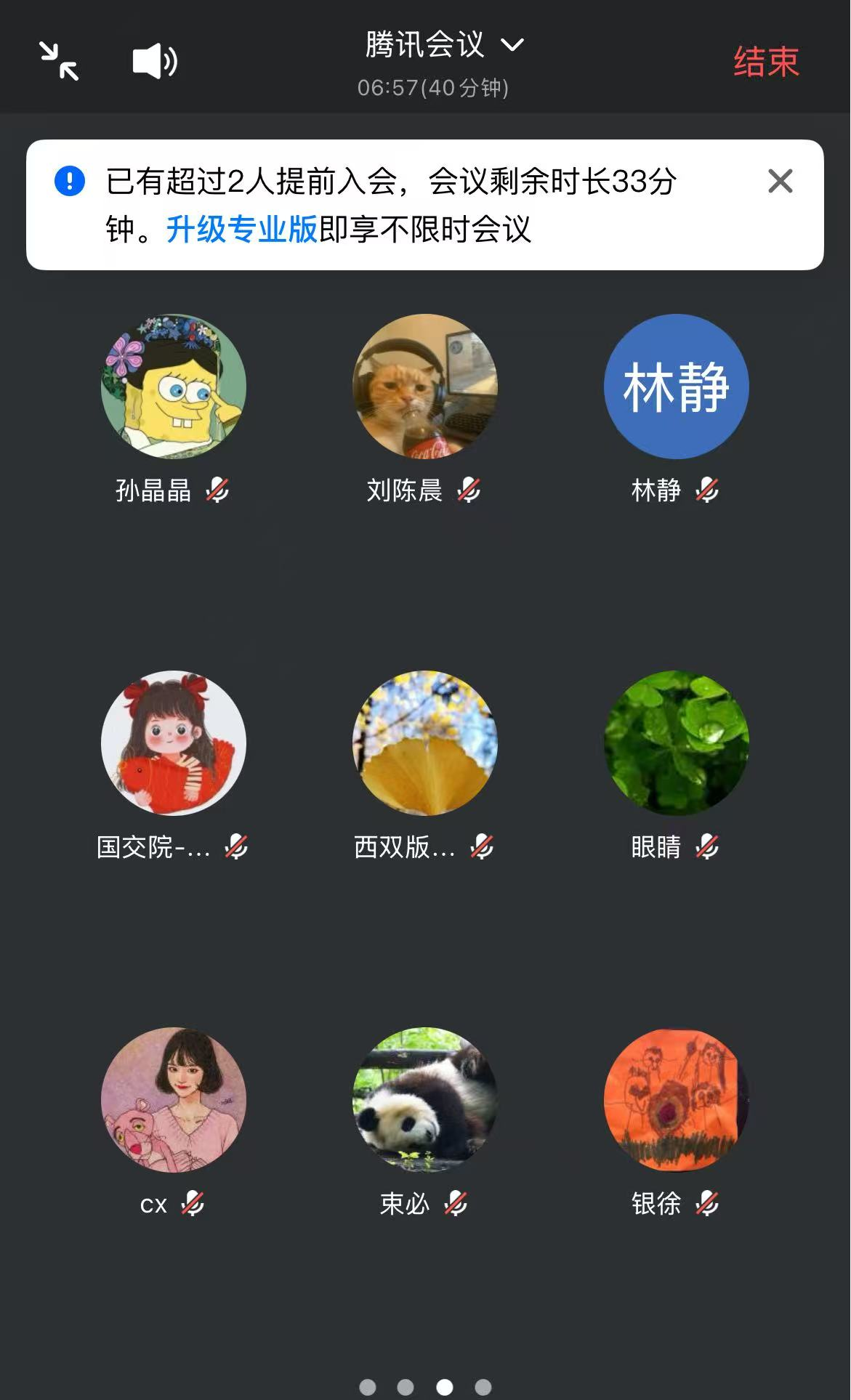Tap 结束 to end the meeting
This screenshot has height=1400, width=851.
[766, 62]
